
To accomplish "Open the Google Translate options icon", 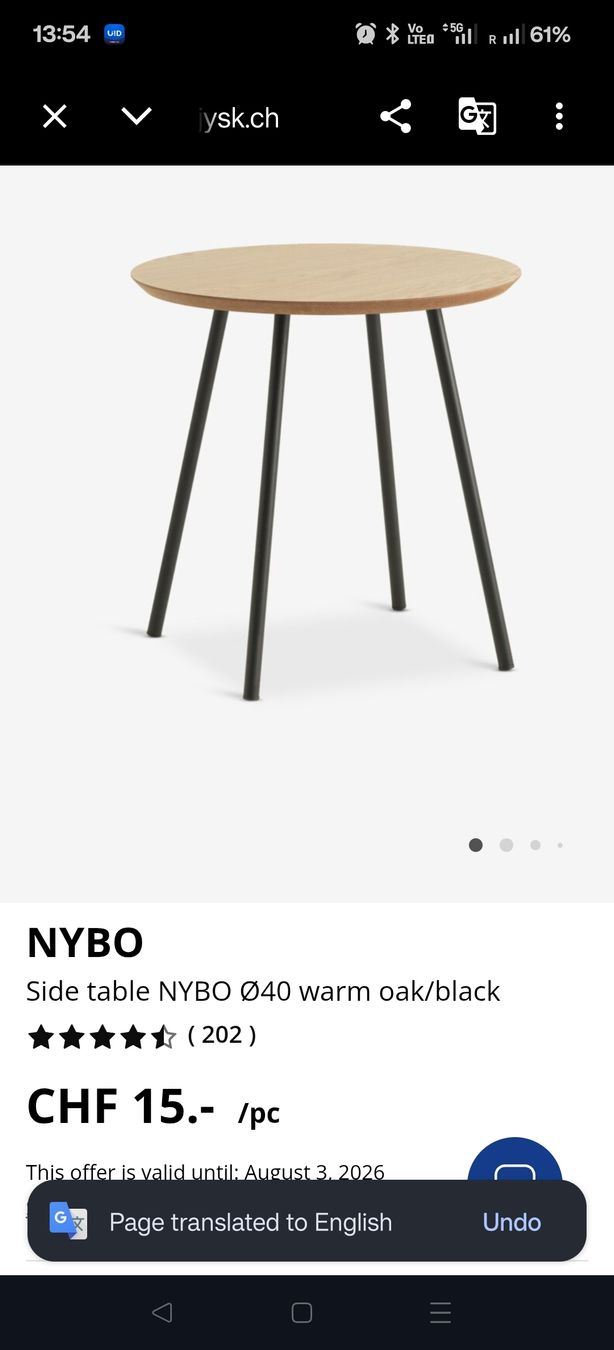I will [x=477, y=117].
